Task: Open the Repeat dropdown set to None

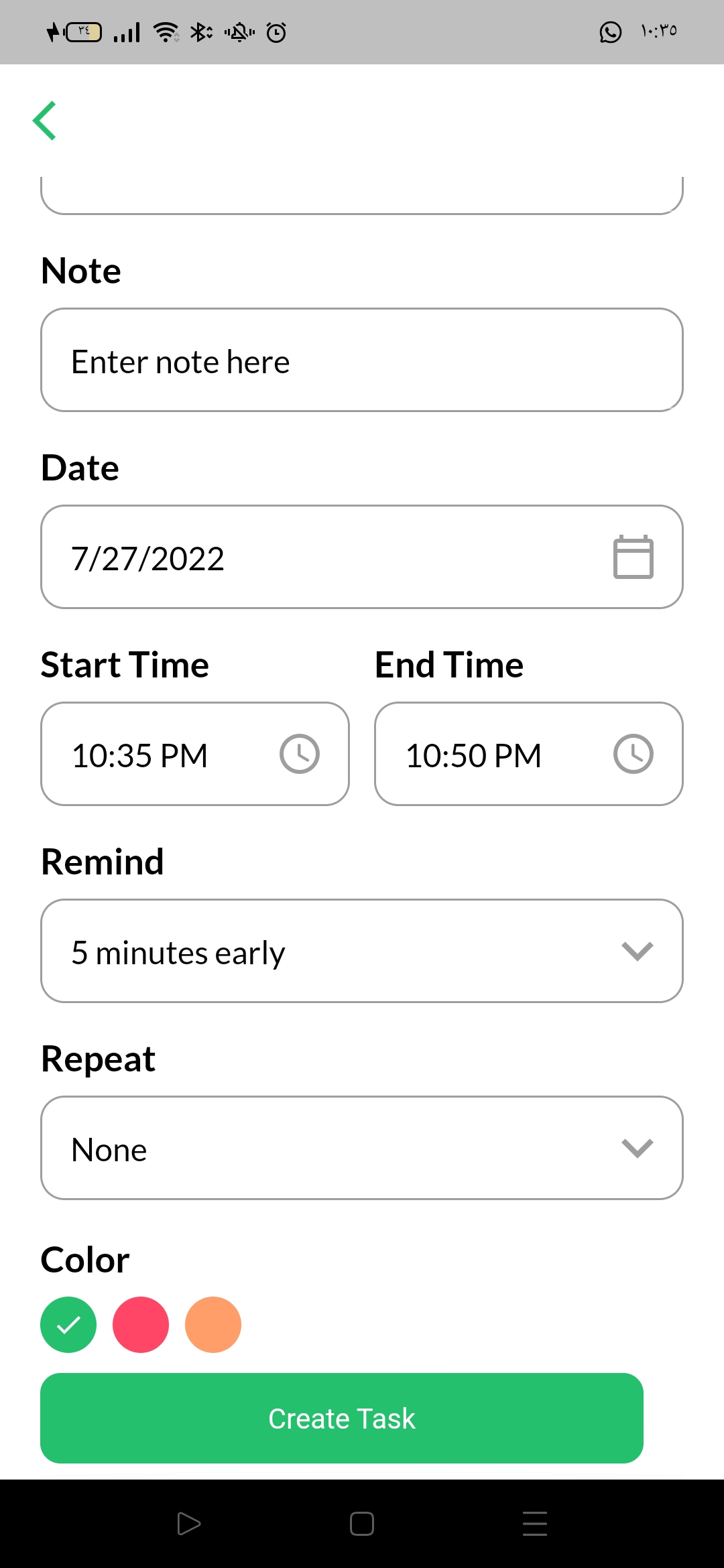Action: point(362,1148)
